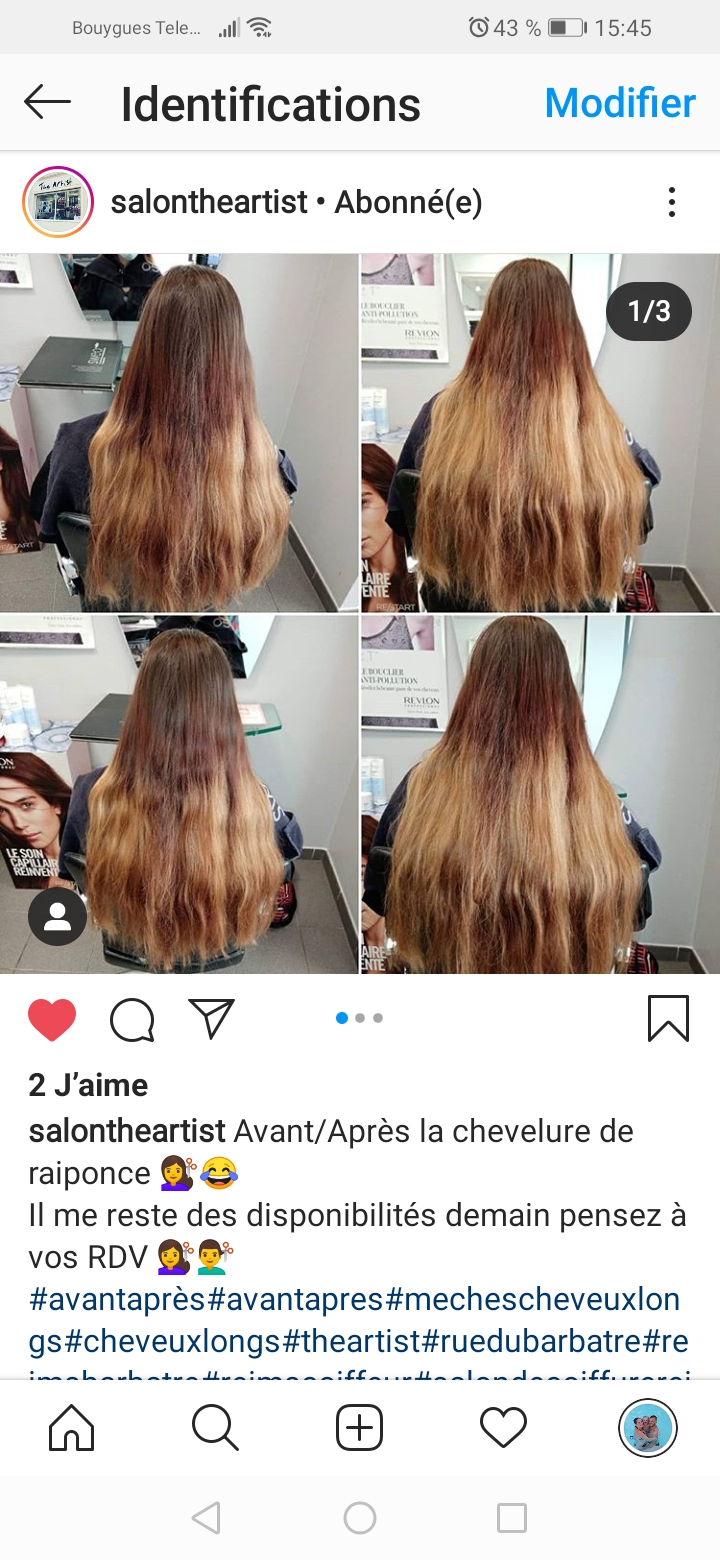This screenshot has height=1560, width=720.
Task: Open the post's three-dot options menu
Action: click(672, 202)
